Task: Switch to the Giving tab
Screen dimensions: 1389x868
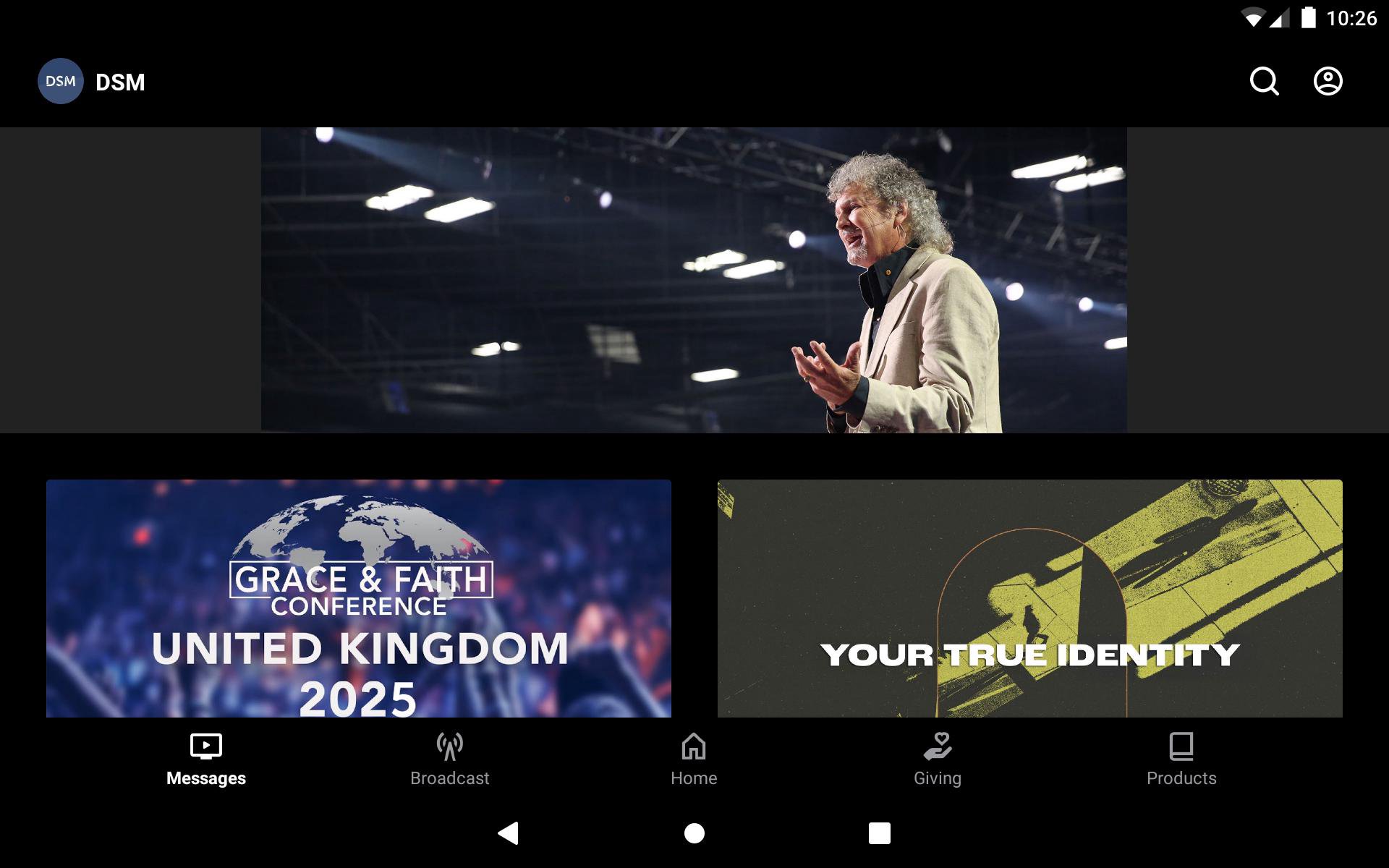Action: click(x=937, y=759)
